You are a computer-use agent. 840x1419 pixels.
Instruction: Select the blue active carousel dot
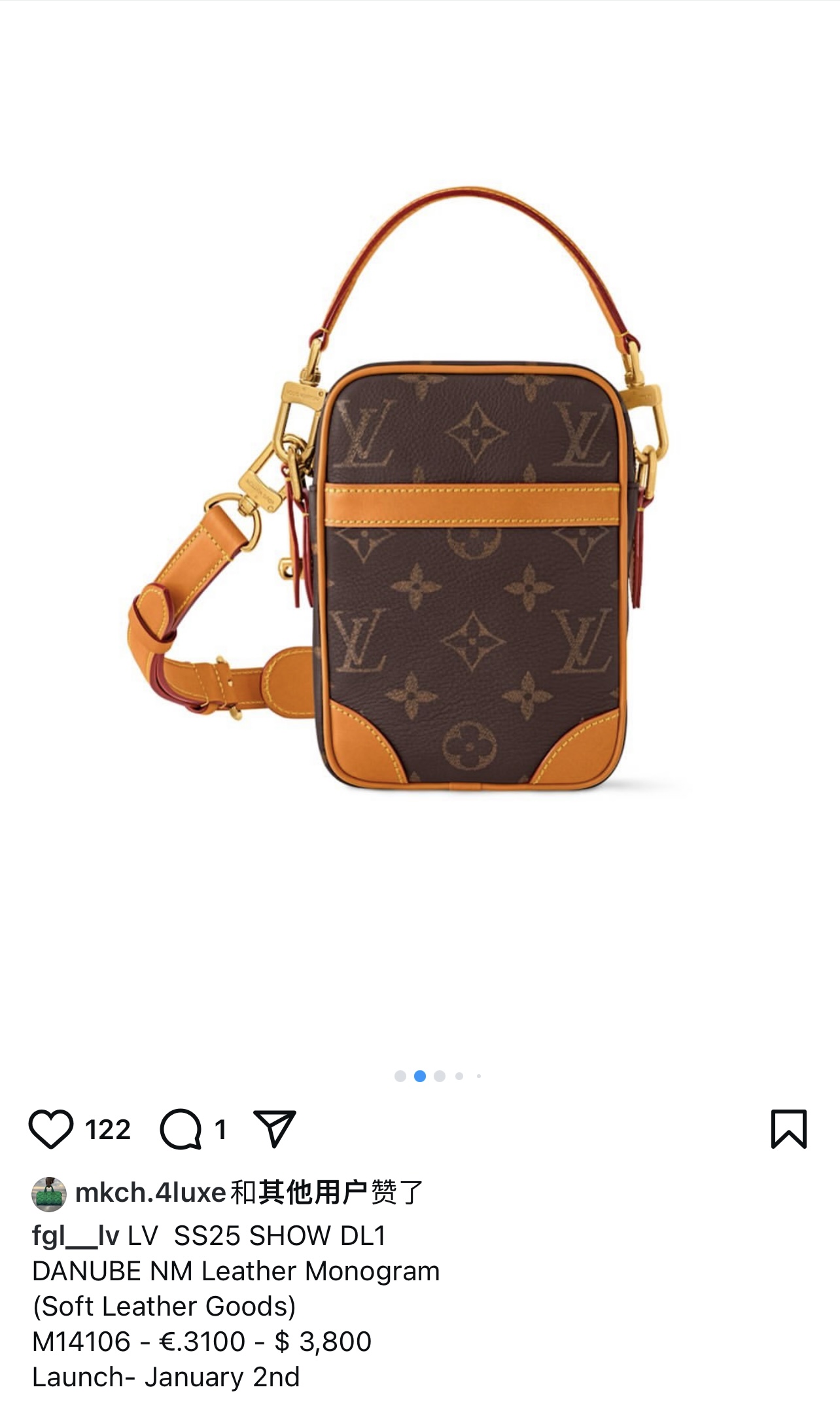(x=420, y=1076)
